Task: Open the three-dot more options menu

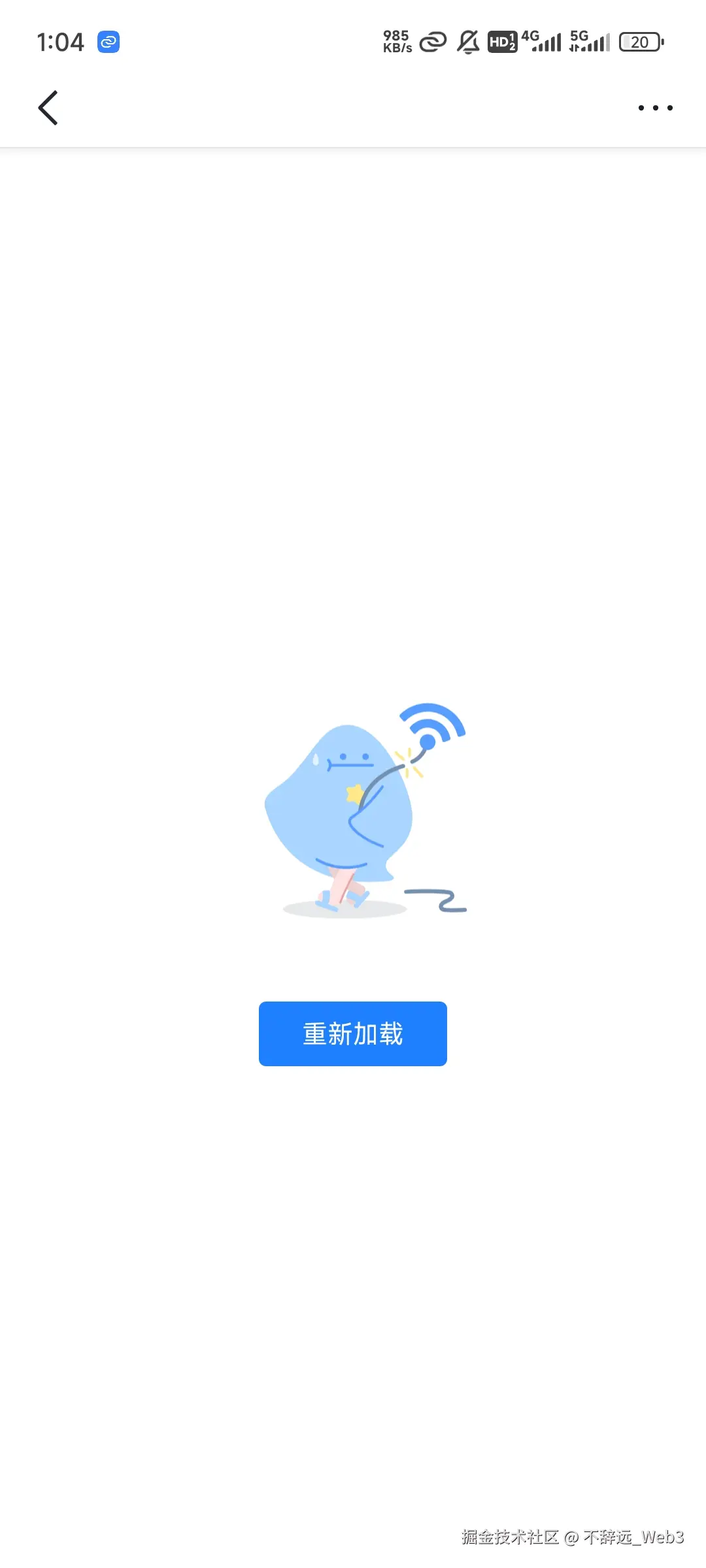Action: (655, 107)
